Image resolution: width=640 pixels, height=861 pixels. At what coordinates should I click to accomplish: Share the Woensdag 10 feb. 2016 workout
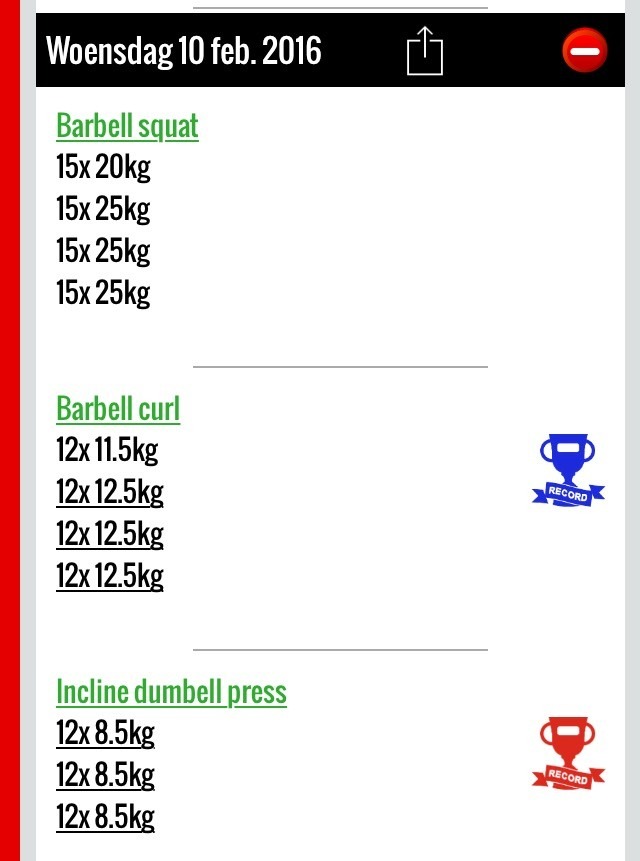[x=424, y=50]
